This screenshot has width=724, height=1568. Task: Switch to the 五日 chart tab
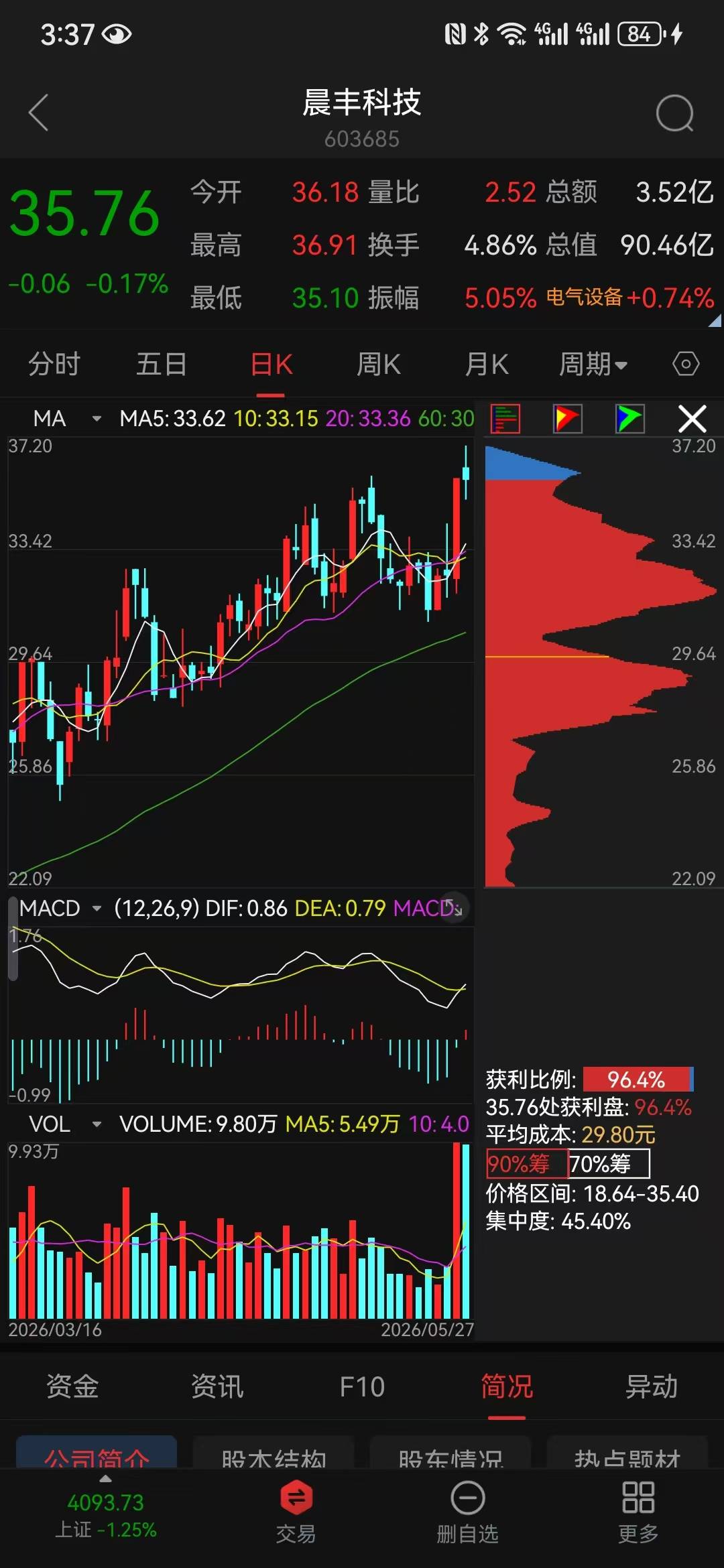click(162, 365)
